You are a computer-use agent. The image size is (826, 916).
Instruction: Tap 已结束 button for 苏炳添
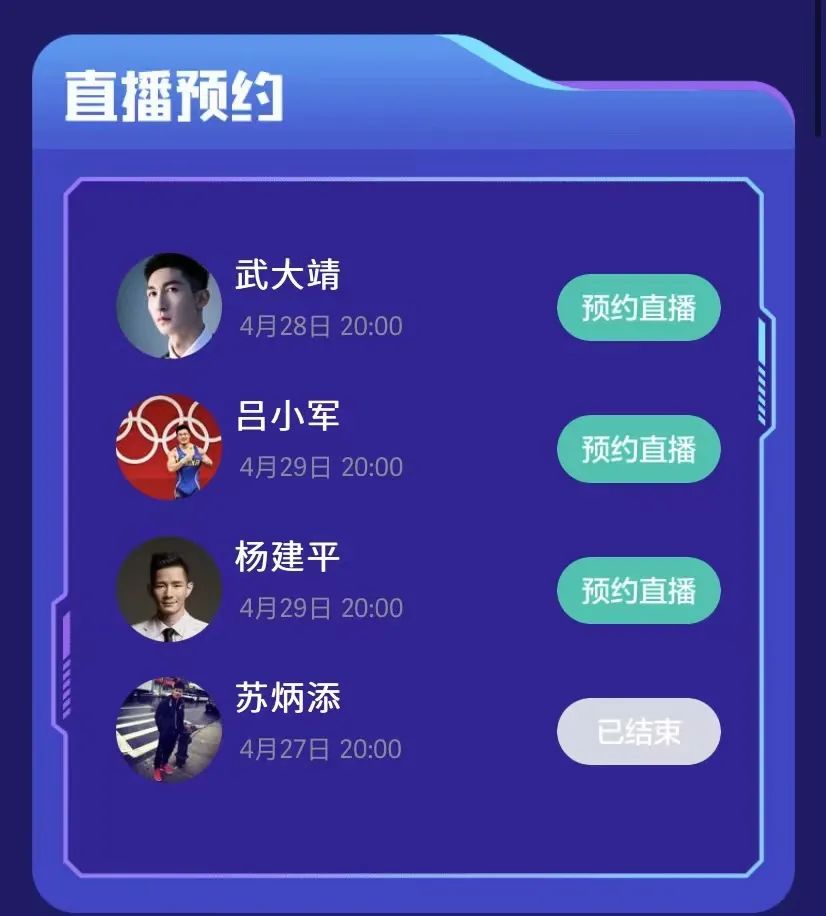(638, 731)
